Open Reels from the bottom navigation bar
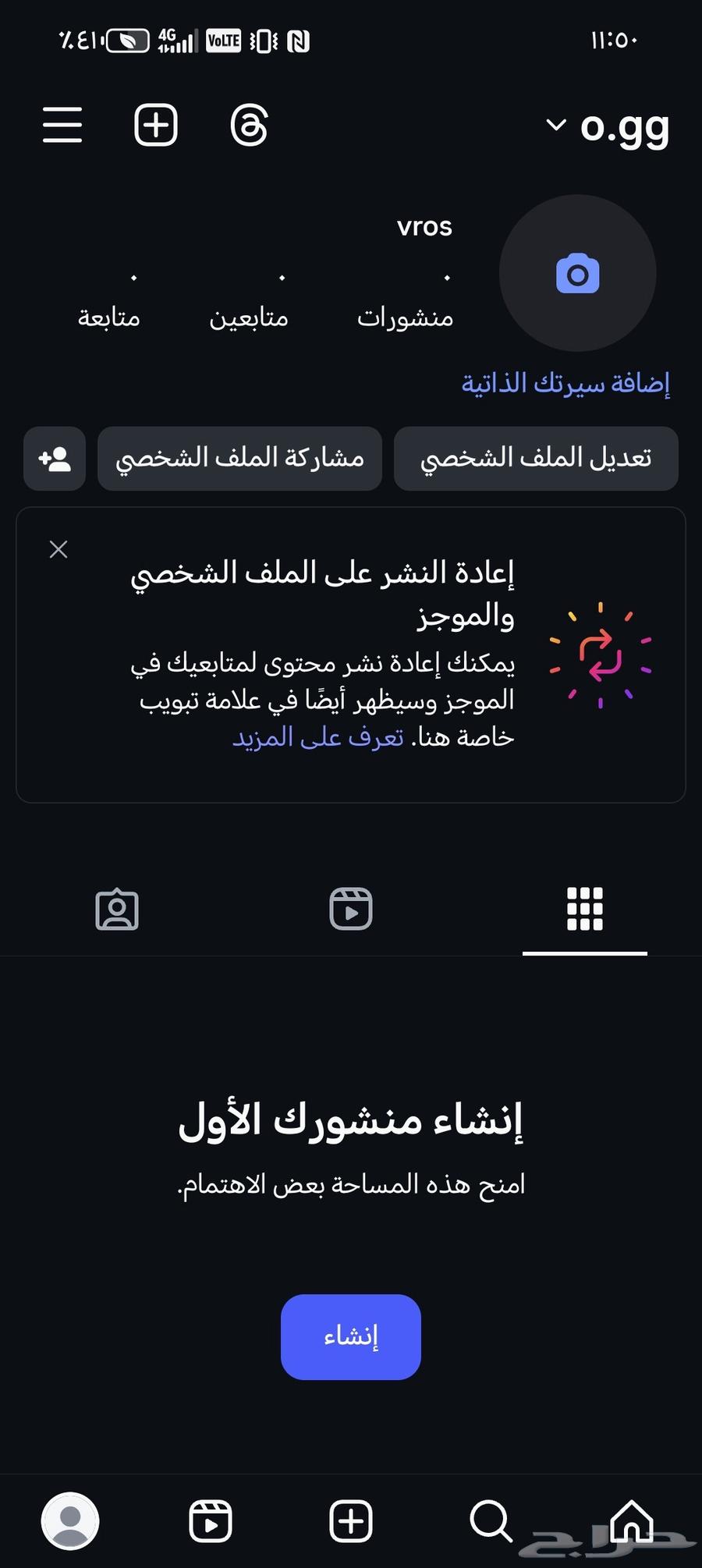Screen dimensions: 702x1568 point(211,1520)
